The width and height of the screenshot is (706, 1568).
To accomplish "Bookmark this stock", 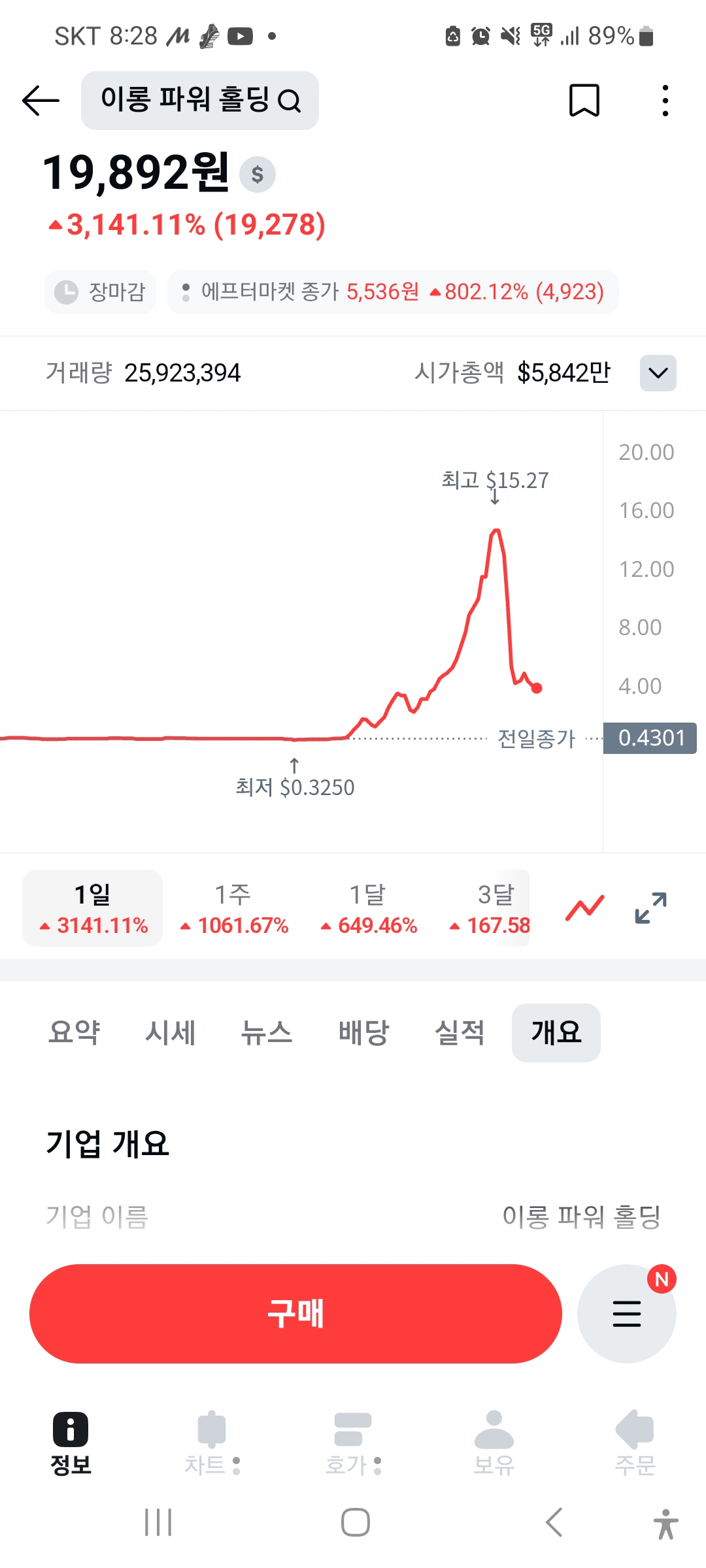I will [584, 101].
